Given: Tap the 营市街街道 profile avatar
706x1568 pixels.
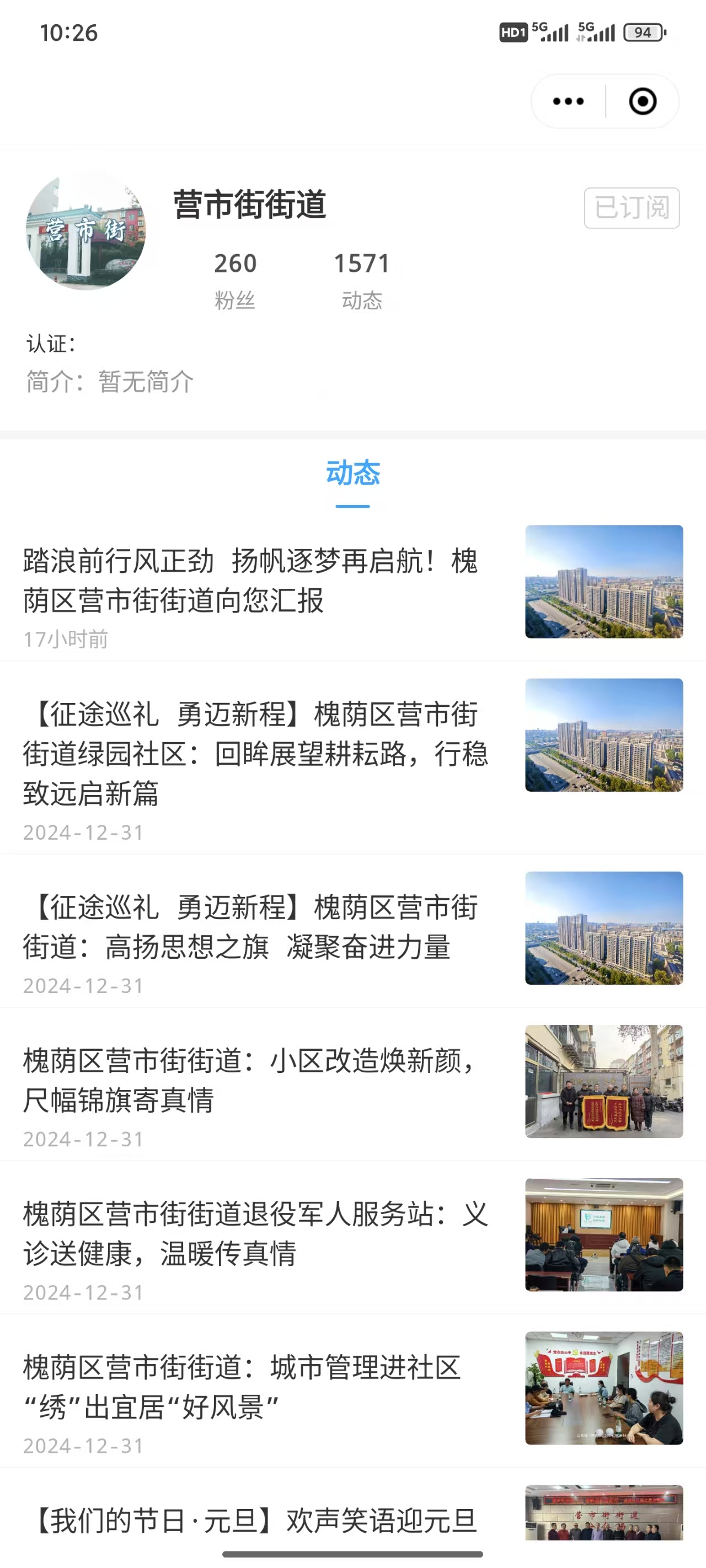Looking at the screenshot, I should tap(86, 230).
